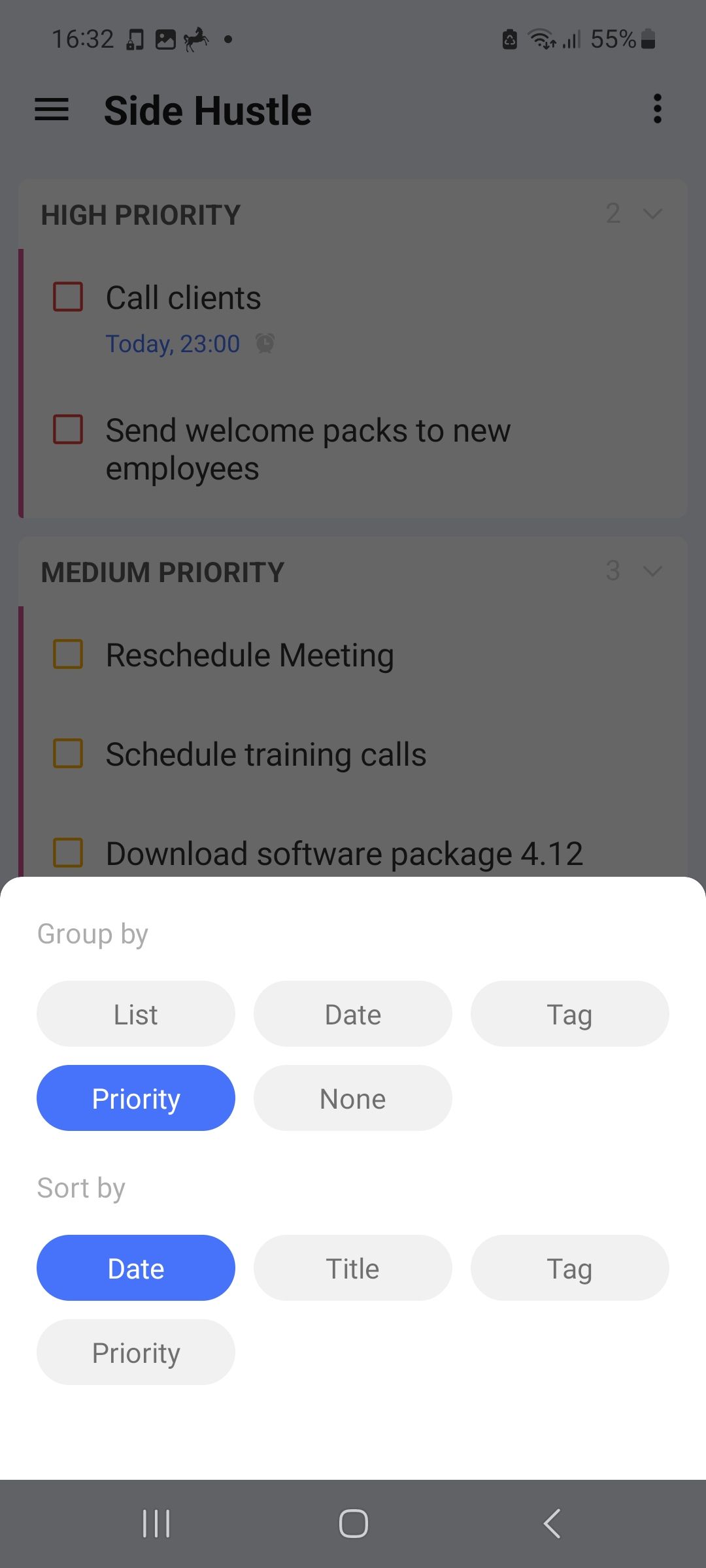Collapse the Medium Priority section
The width and height of the screenshot is (706, 1568).
pos(652,571)
